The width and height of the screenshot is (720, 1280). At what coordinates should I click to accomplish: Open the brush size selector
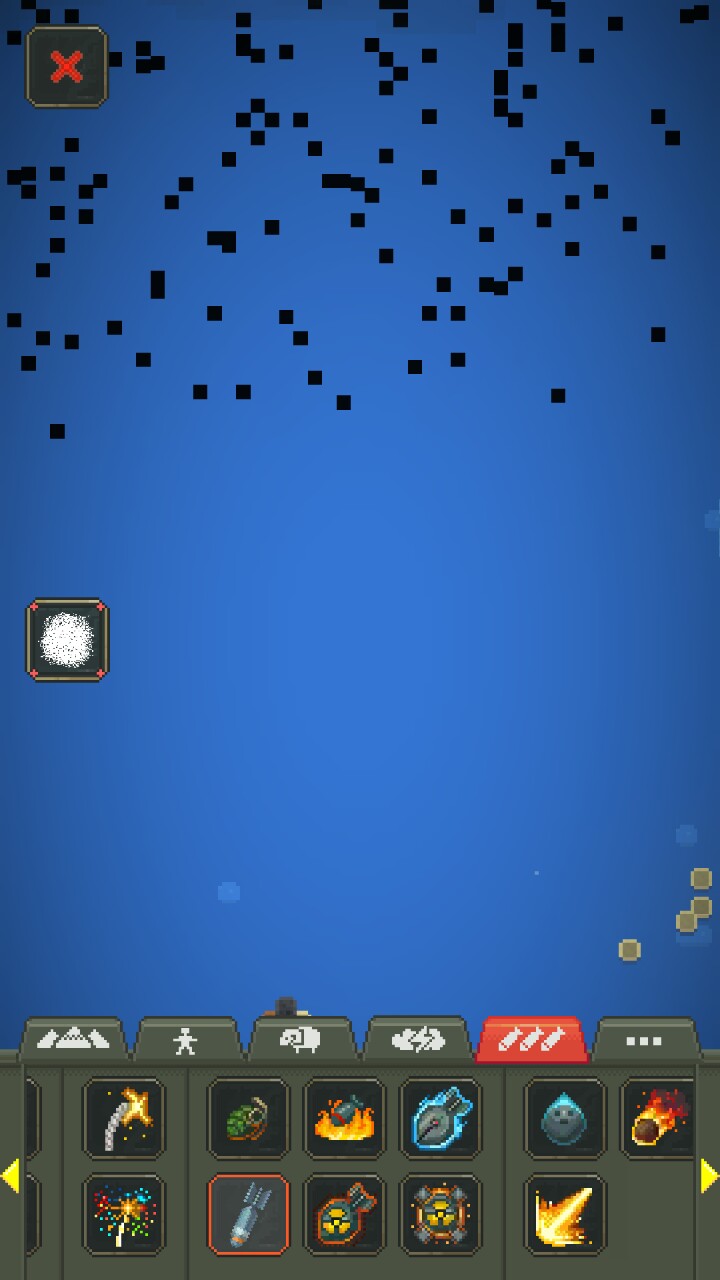tap(67, 640)
